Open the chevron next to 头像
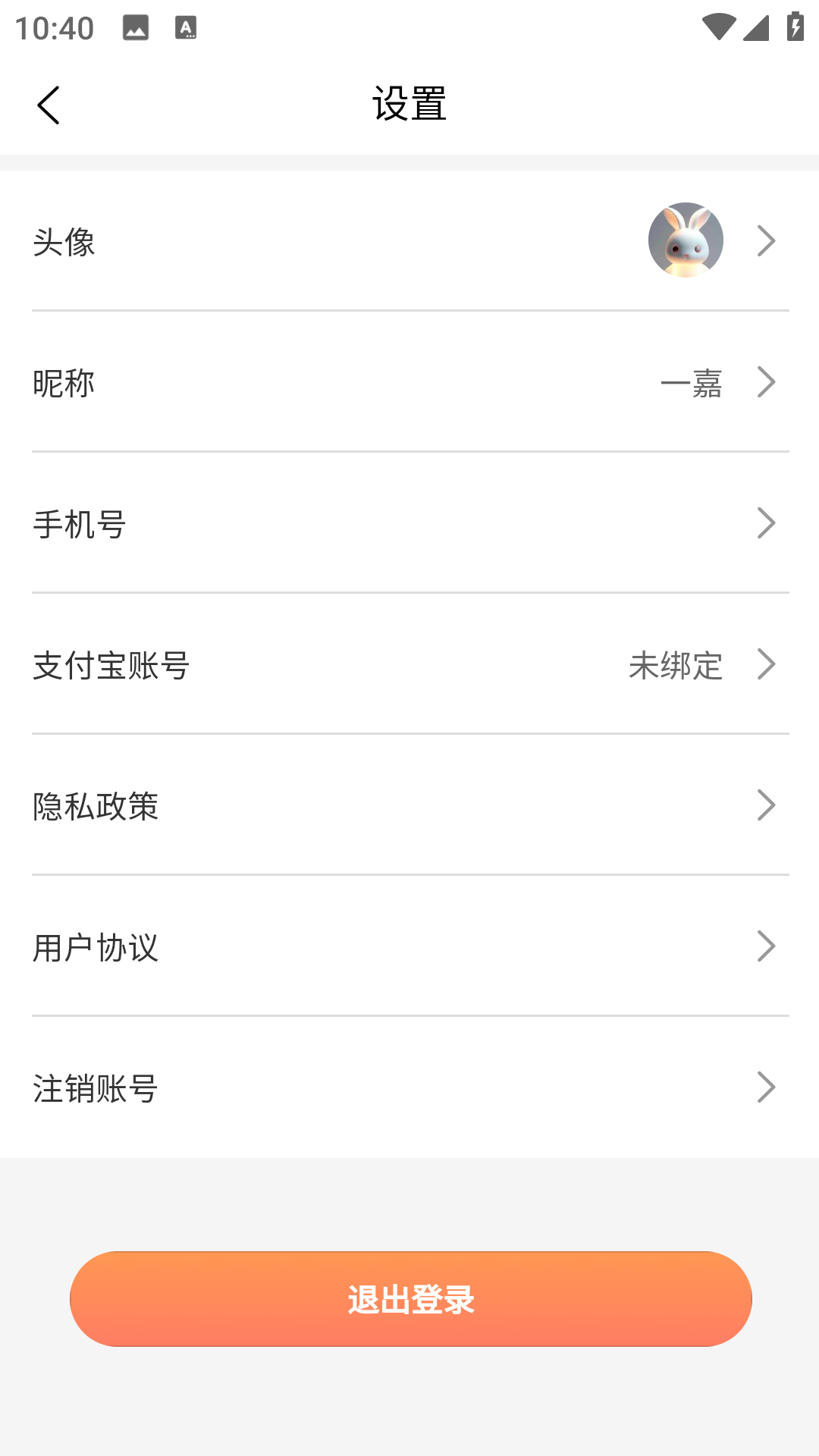Viewport: 819px width, 1456px height. pos(766,240)
